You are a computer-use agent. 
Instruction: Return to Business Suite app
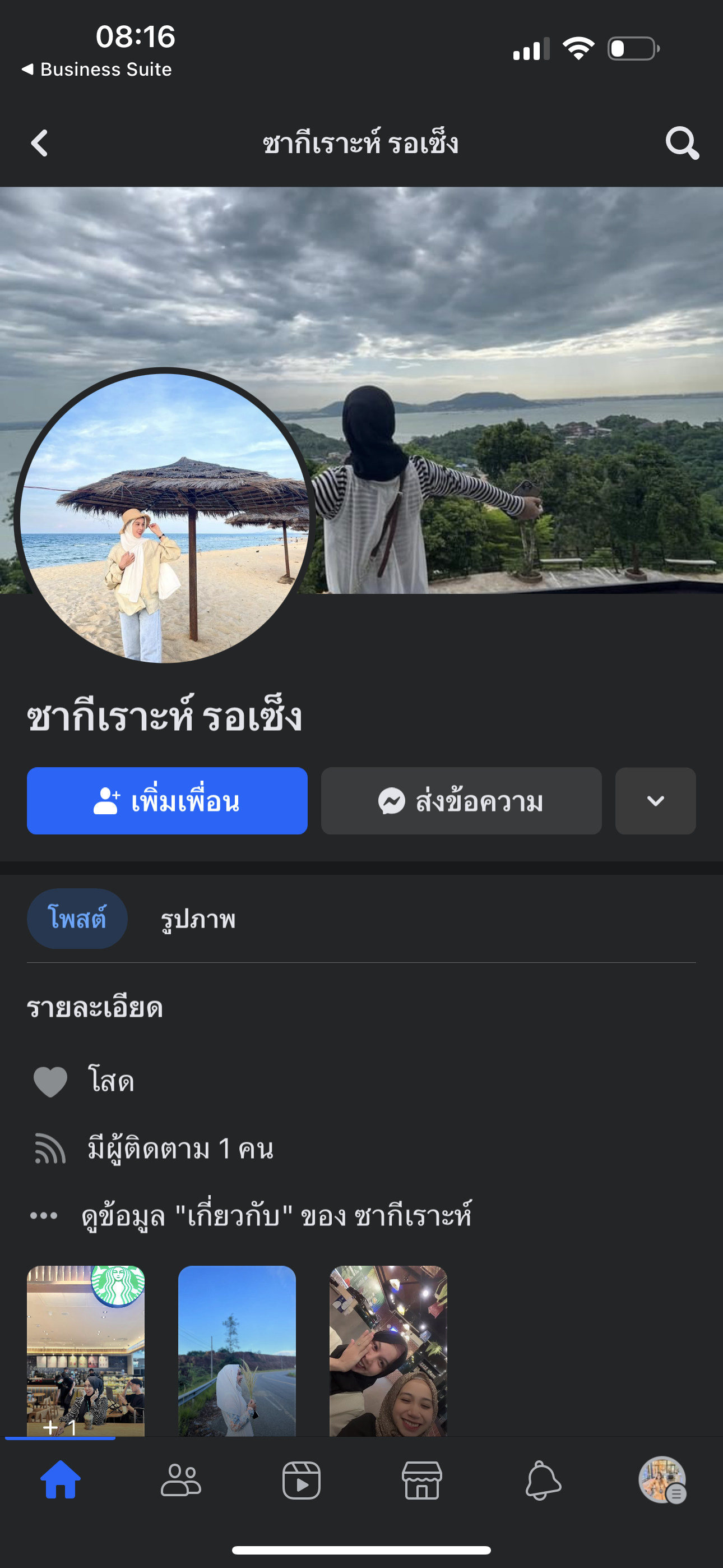pyautogui.click(x=98, y=70)
